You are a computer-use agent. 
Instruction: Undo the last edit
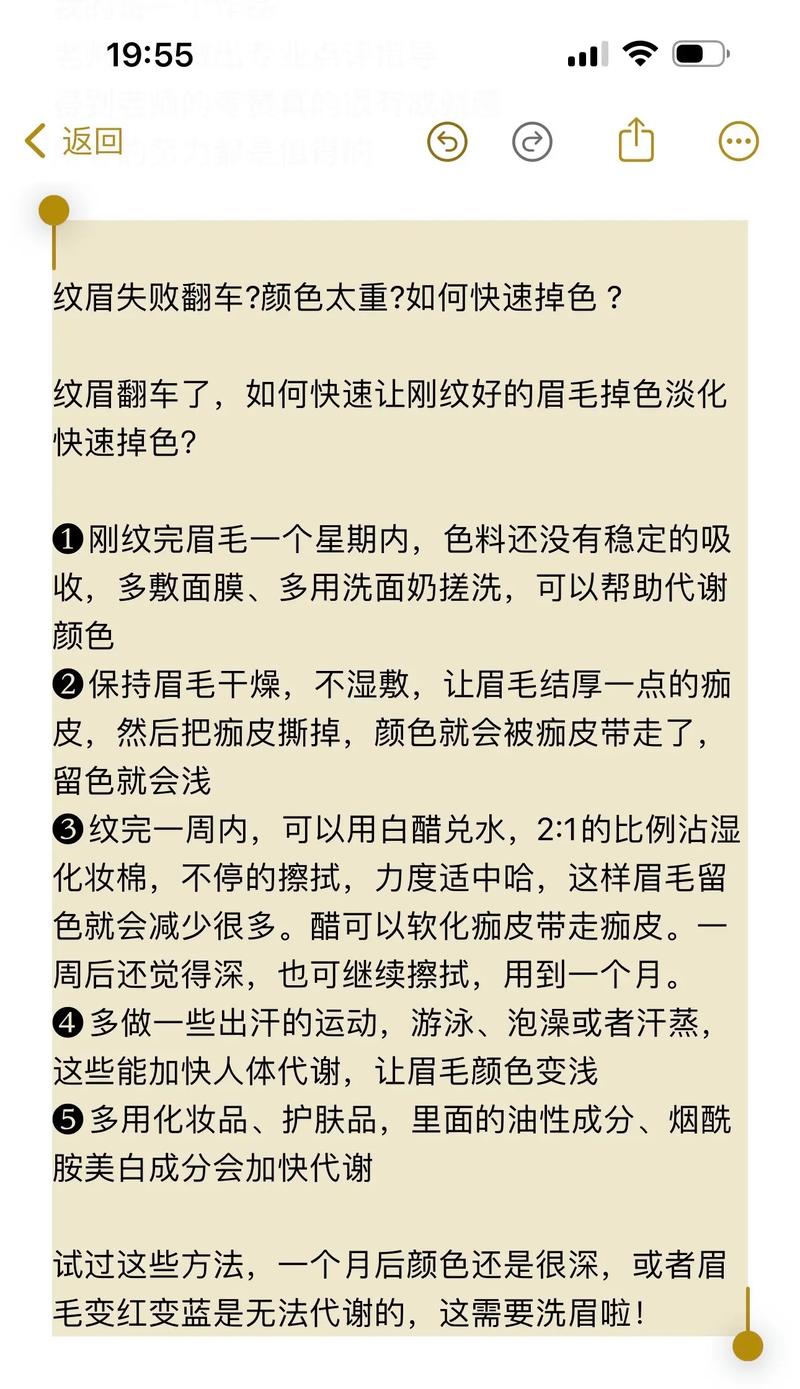[447, 142]
